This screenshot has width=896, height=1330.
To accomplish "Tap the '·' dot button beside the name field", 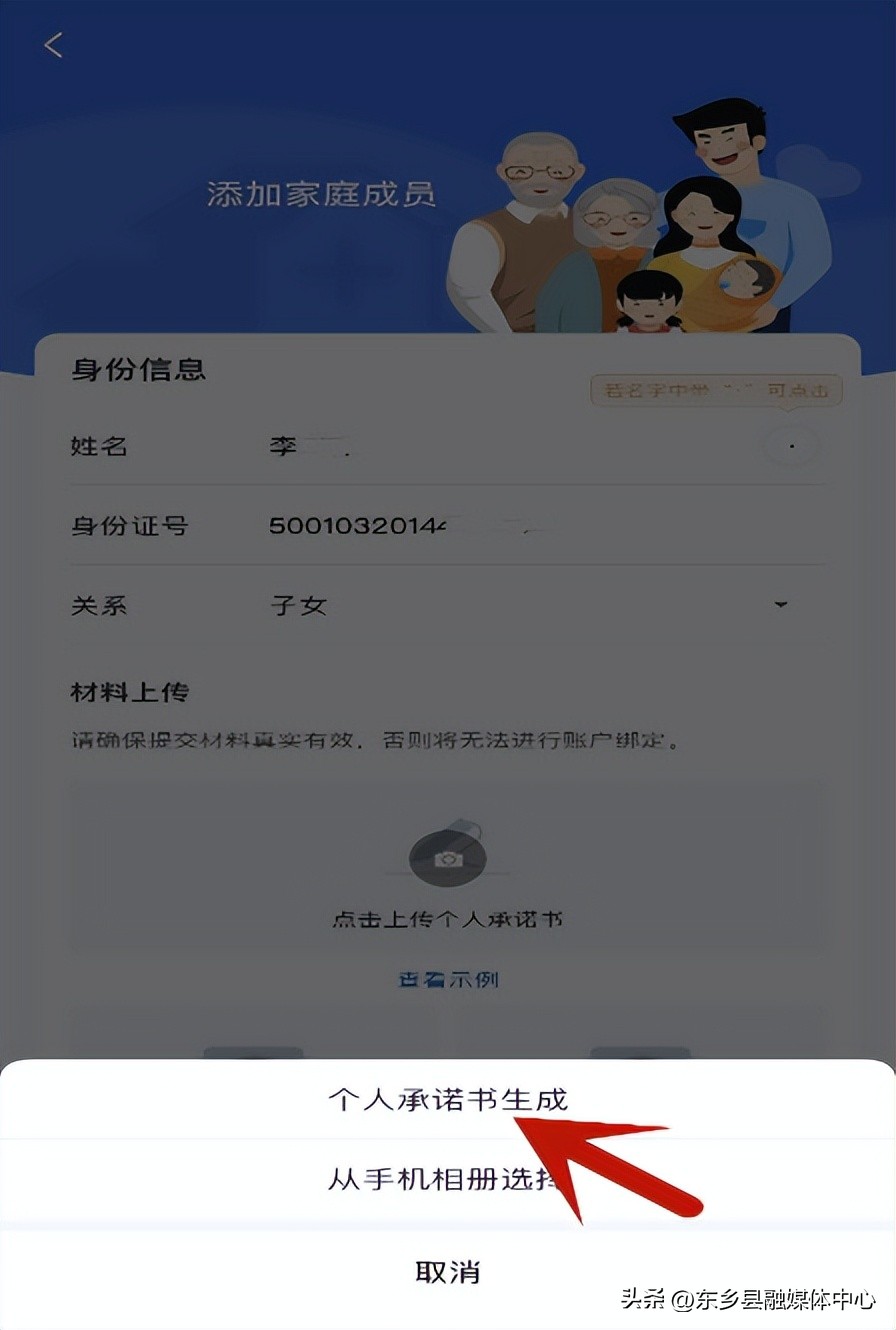I will pyautogui.click(x=790, y=447).
